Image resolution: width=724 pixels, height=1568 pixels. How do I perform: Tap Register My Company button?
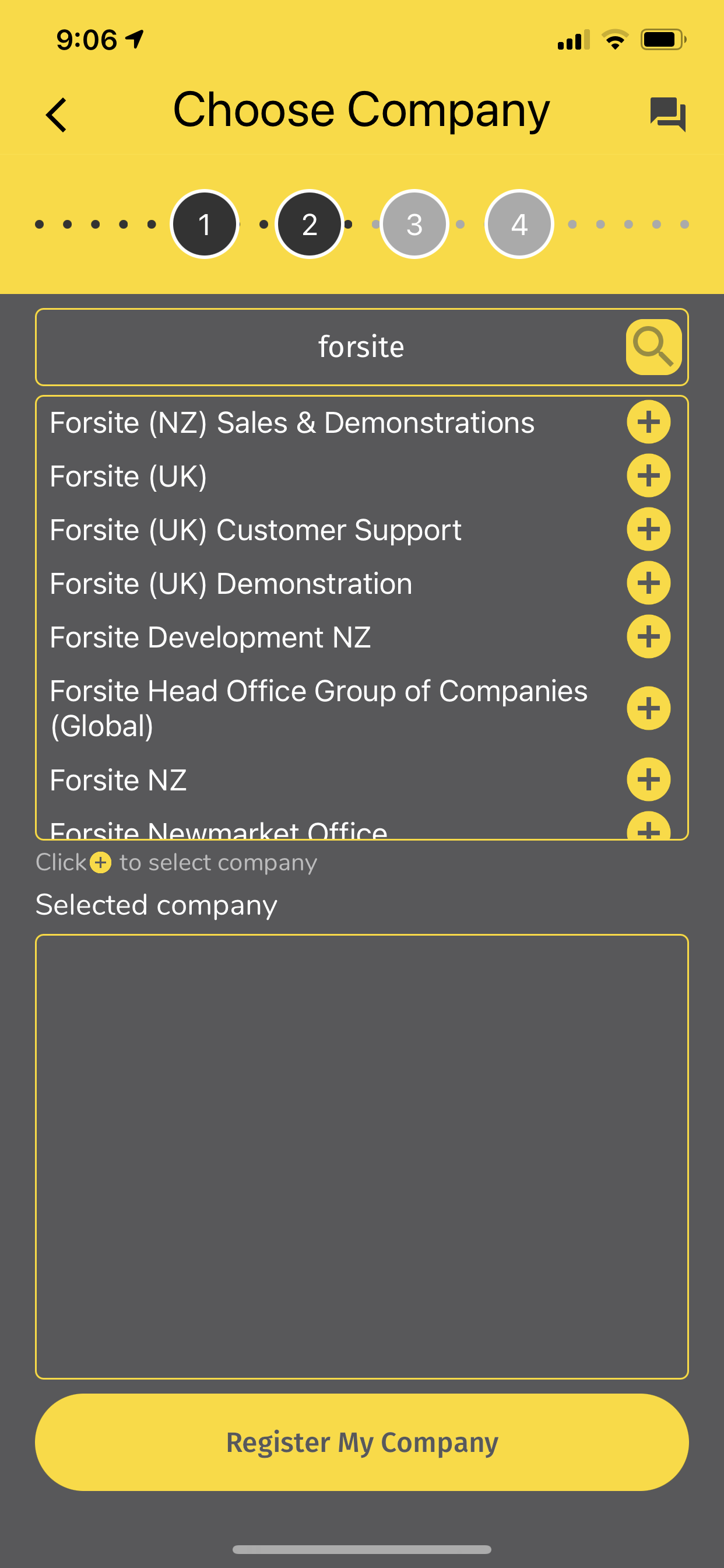[x=362, y=1442]
